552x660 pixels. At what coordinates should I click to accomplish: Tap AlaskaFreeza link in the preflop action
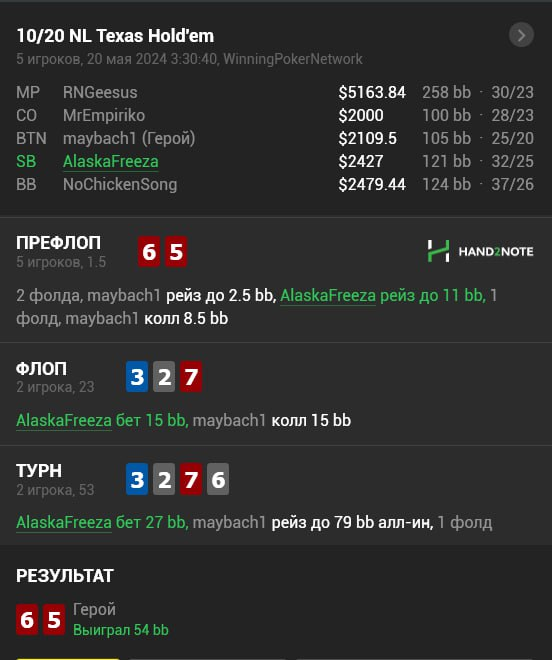328,295
